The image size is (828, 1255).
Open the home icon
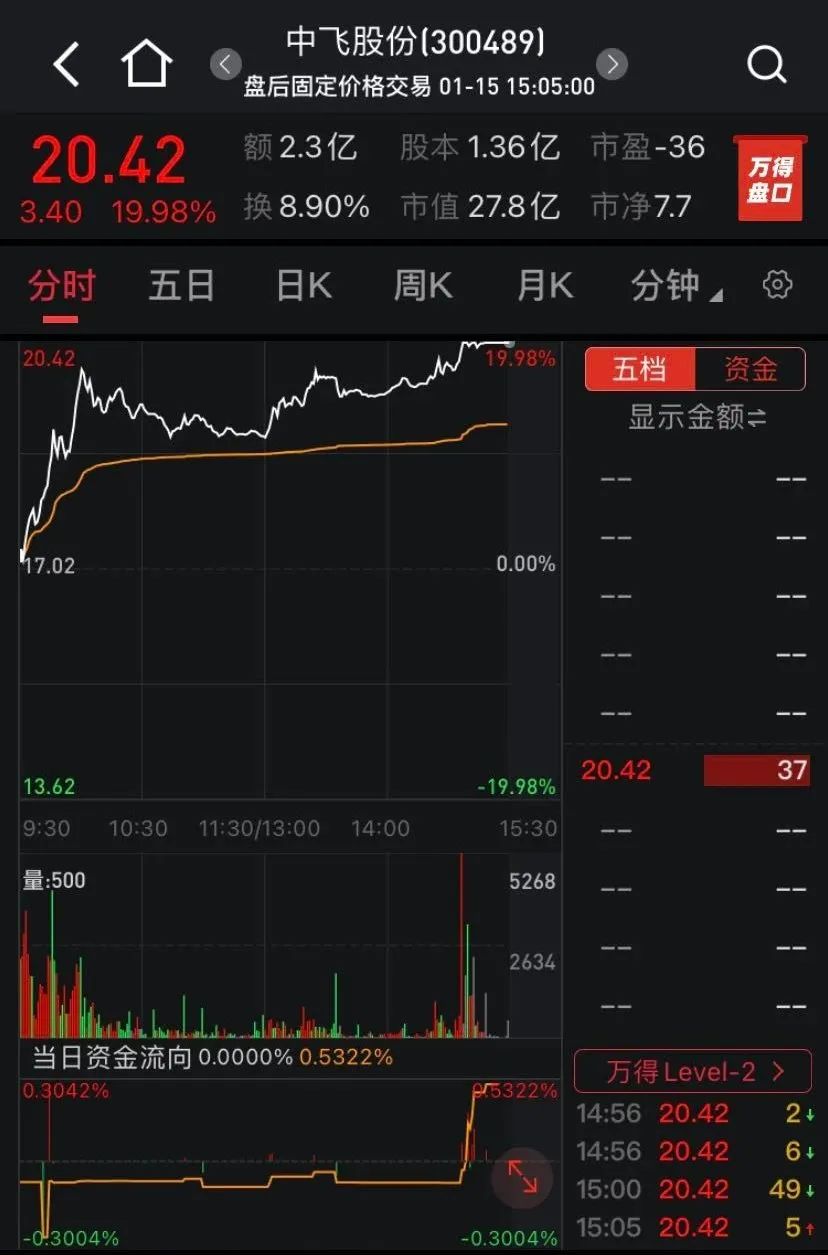(146, 65)
